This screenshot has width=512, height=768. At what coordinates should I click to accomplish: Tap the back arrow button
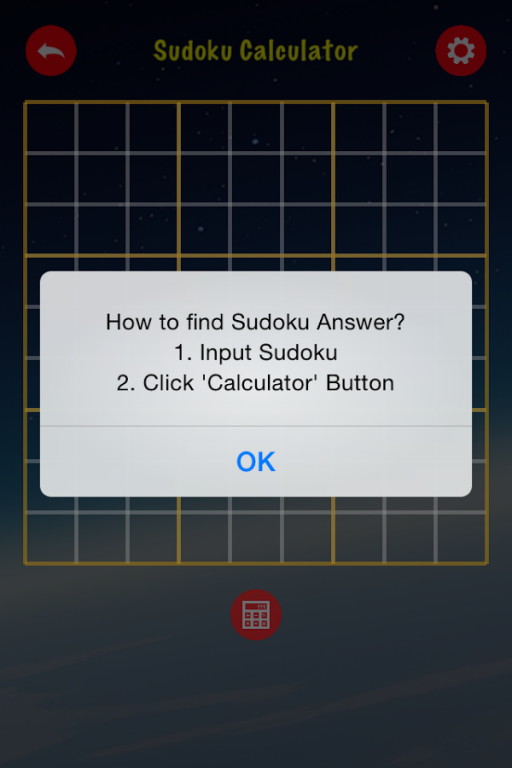(x=51, y=50)
